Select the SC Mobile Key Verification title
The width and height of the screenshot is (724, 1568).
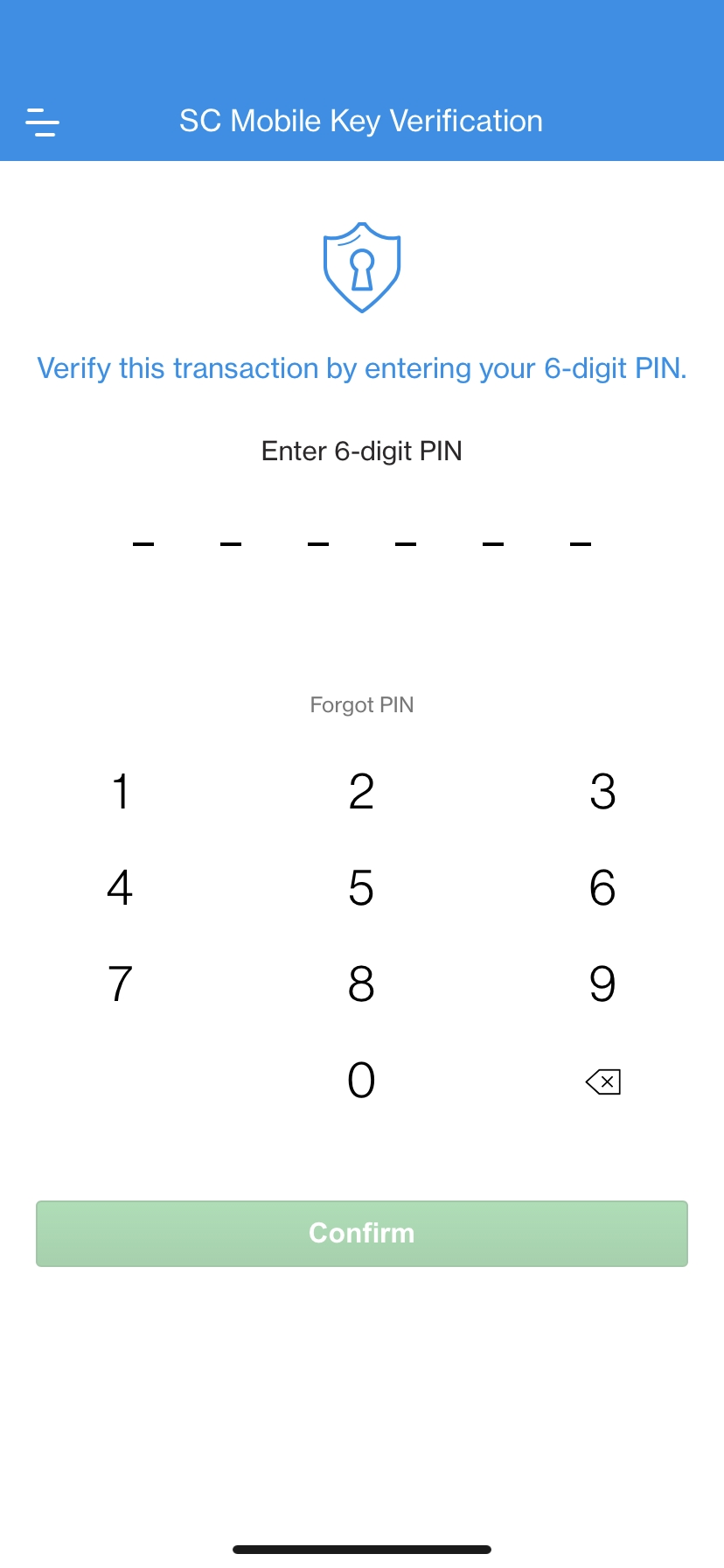coord(361,120)
